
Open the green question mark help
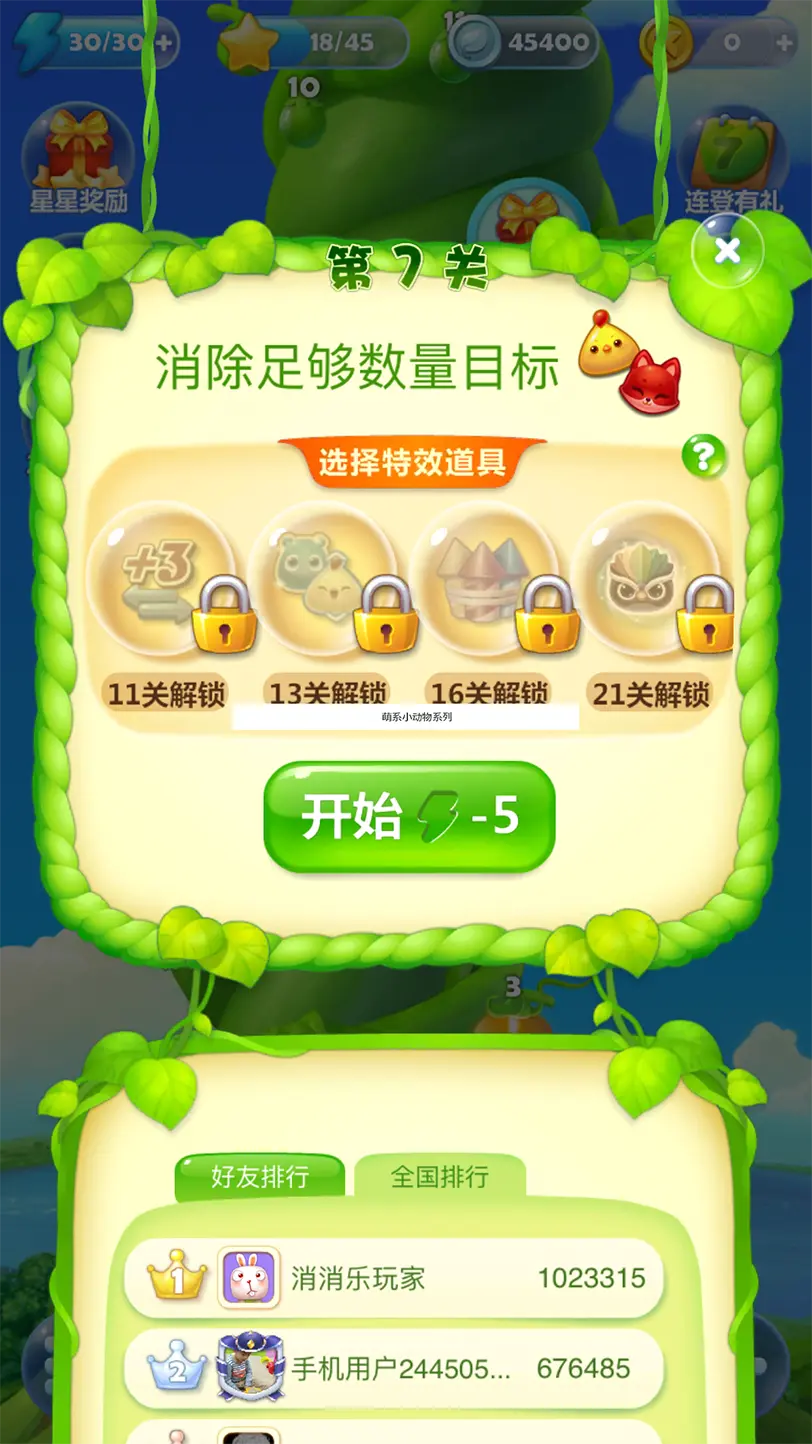[x=704, y=457]
